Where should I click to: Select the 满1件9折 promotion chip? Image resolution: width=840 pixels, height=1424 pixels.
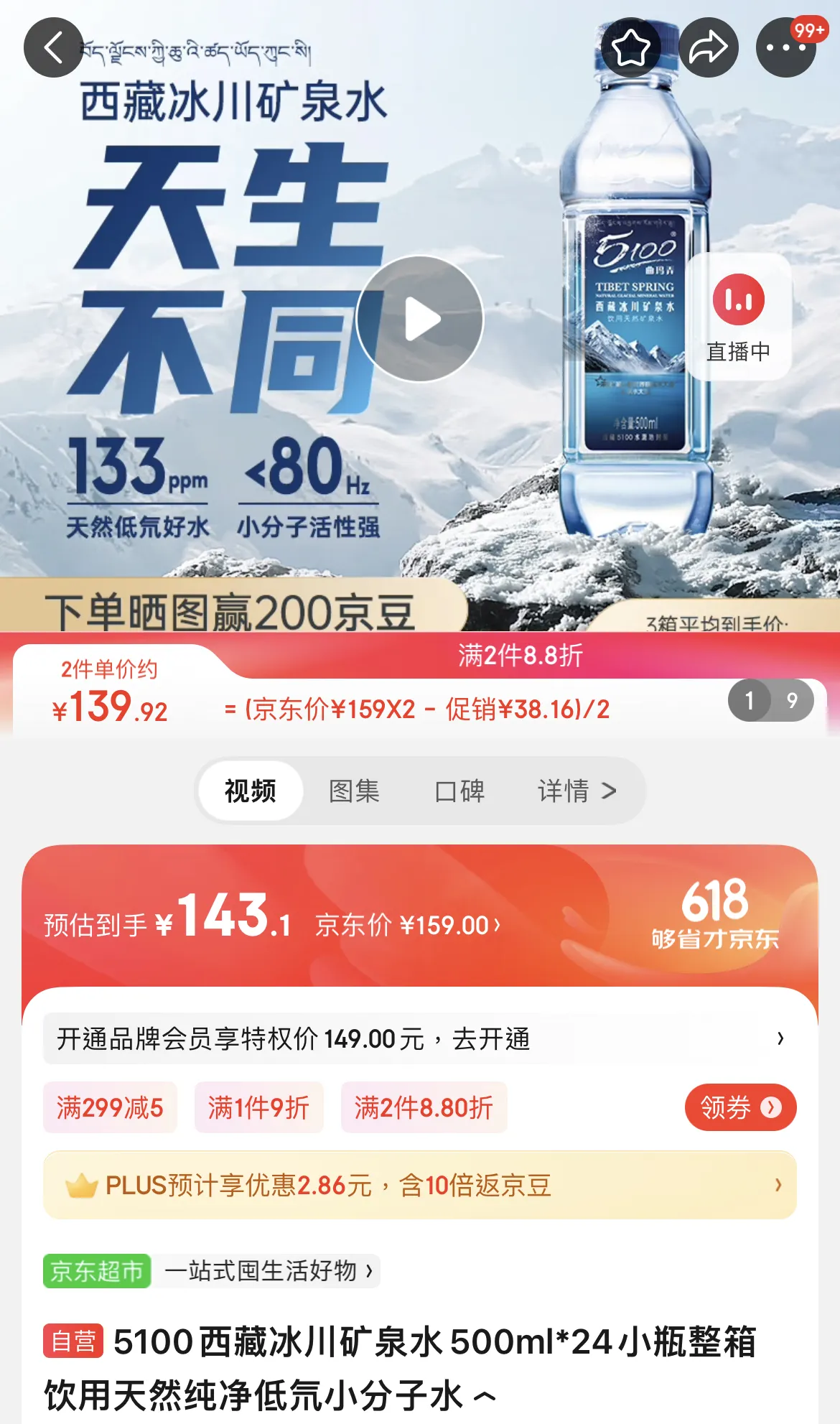pos(258,1107)
